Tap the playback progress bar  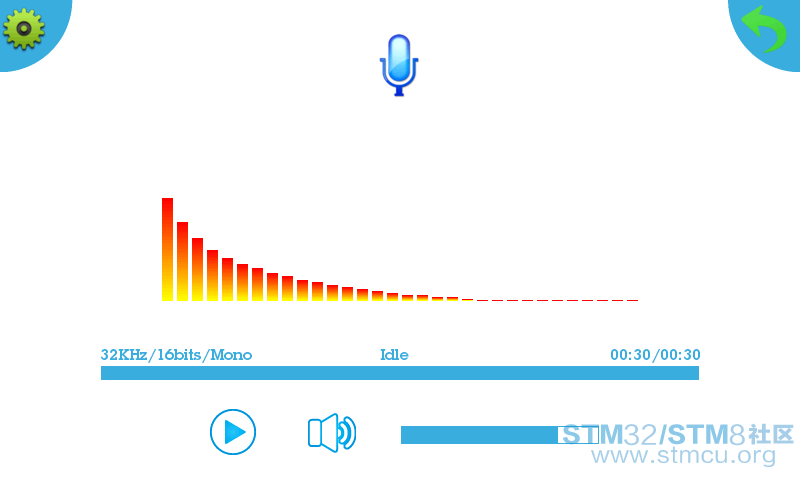[x=400, y=373]
